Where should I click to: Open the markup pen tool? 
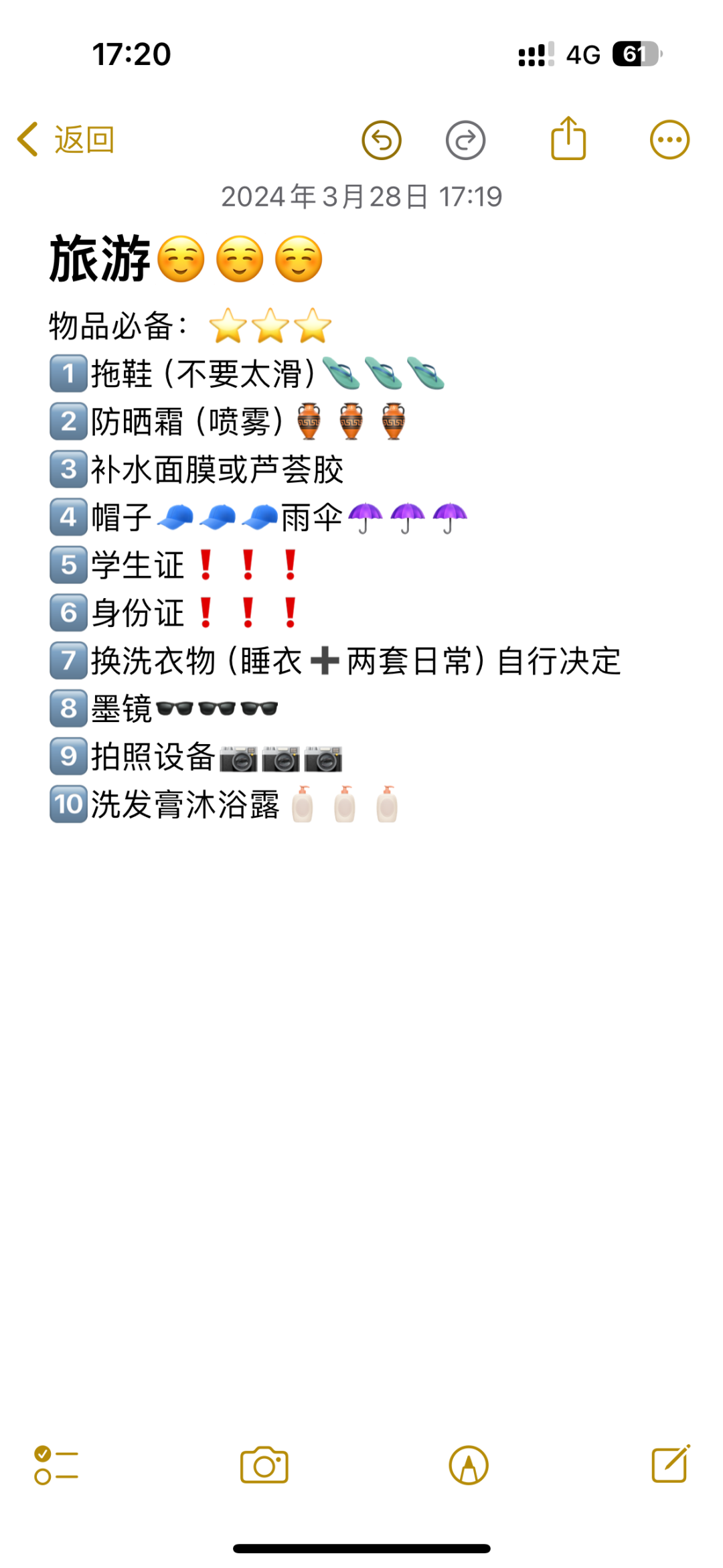[469, 1466]
